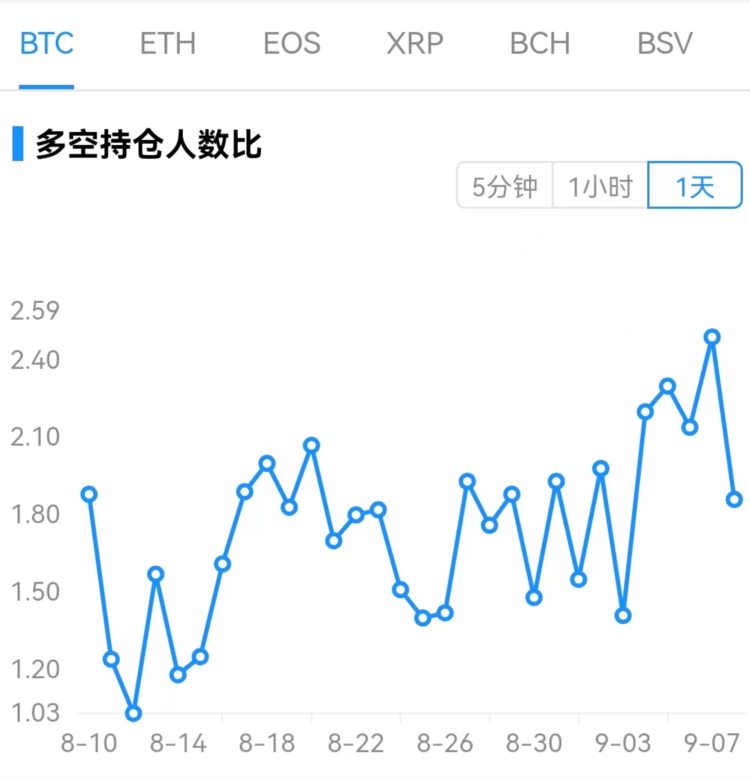Screen dimensions: 750x781
Task: Select the peak data point near 9-07
Action: click(x=711, y=339)
